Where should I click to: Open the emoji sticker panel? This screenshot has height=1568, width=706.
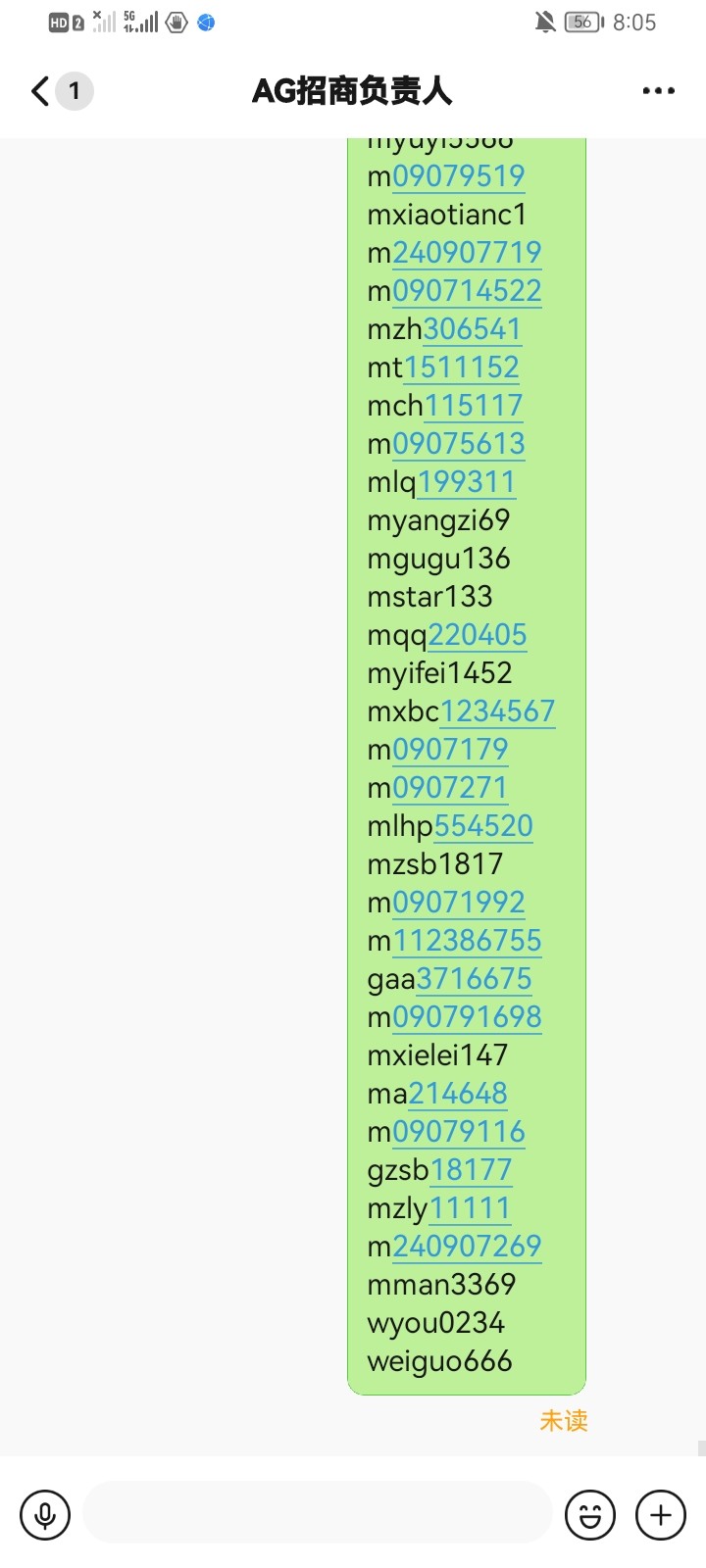(x=590, y=1515)
